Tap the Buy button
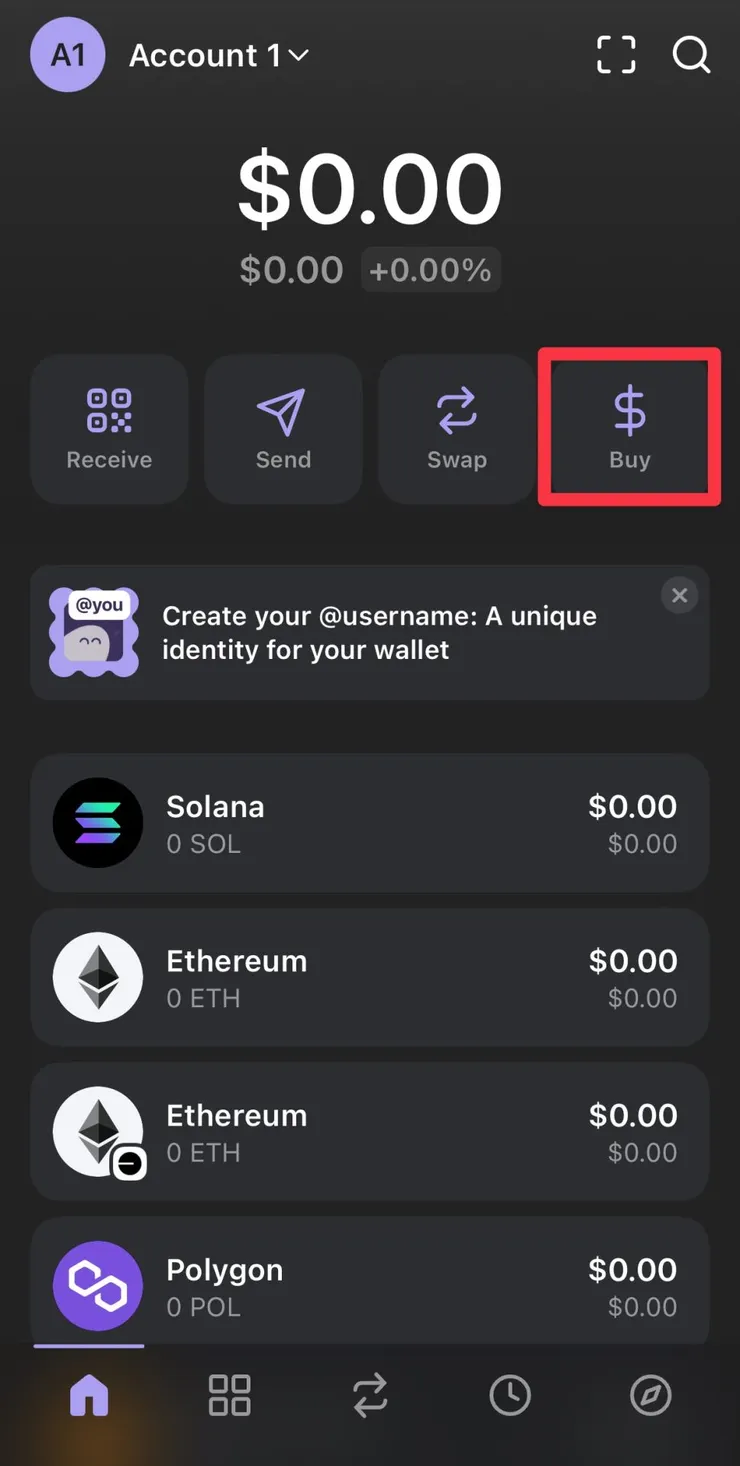The image size is (740, 1466). (x=630, y=429)
